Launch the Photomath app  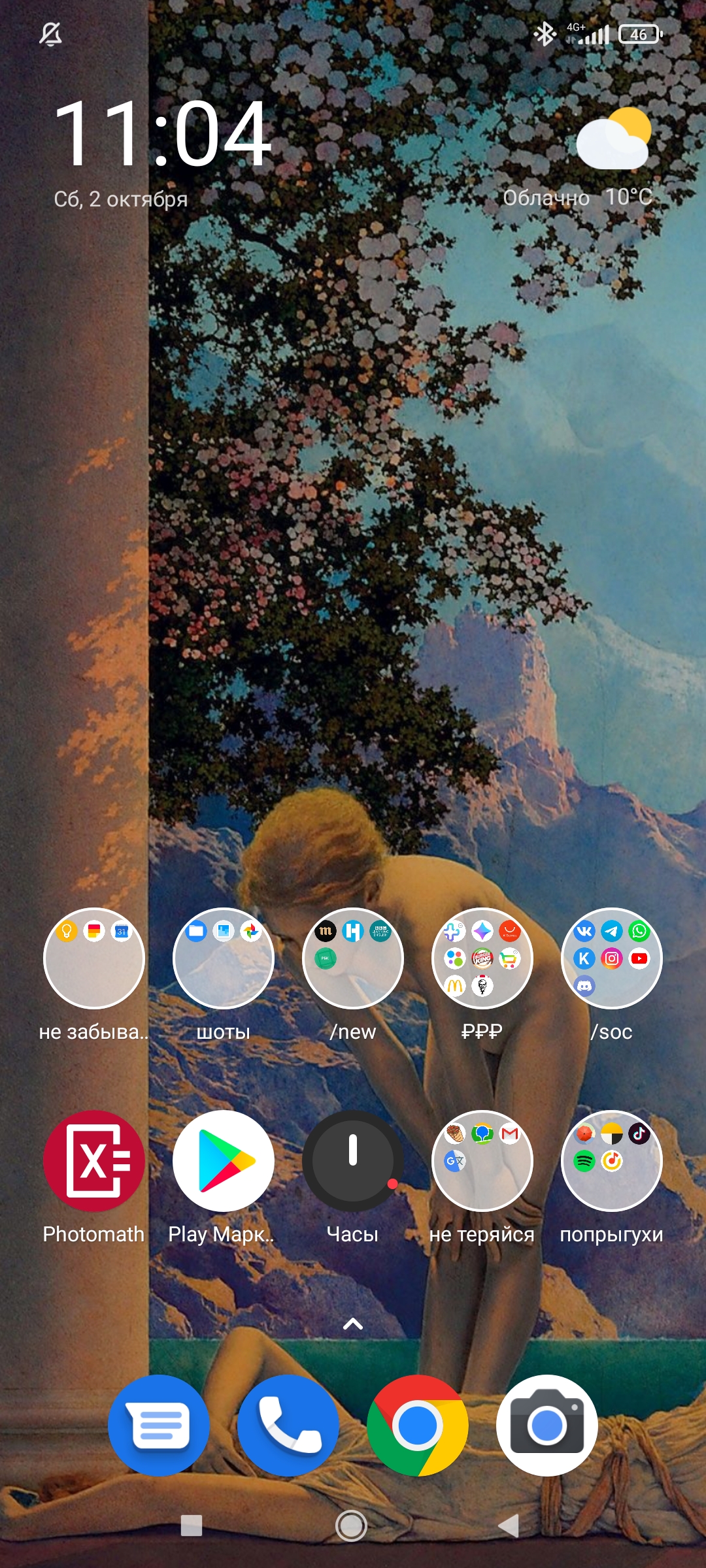coord(93,1160)
